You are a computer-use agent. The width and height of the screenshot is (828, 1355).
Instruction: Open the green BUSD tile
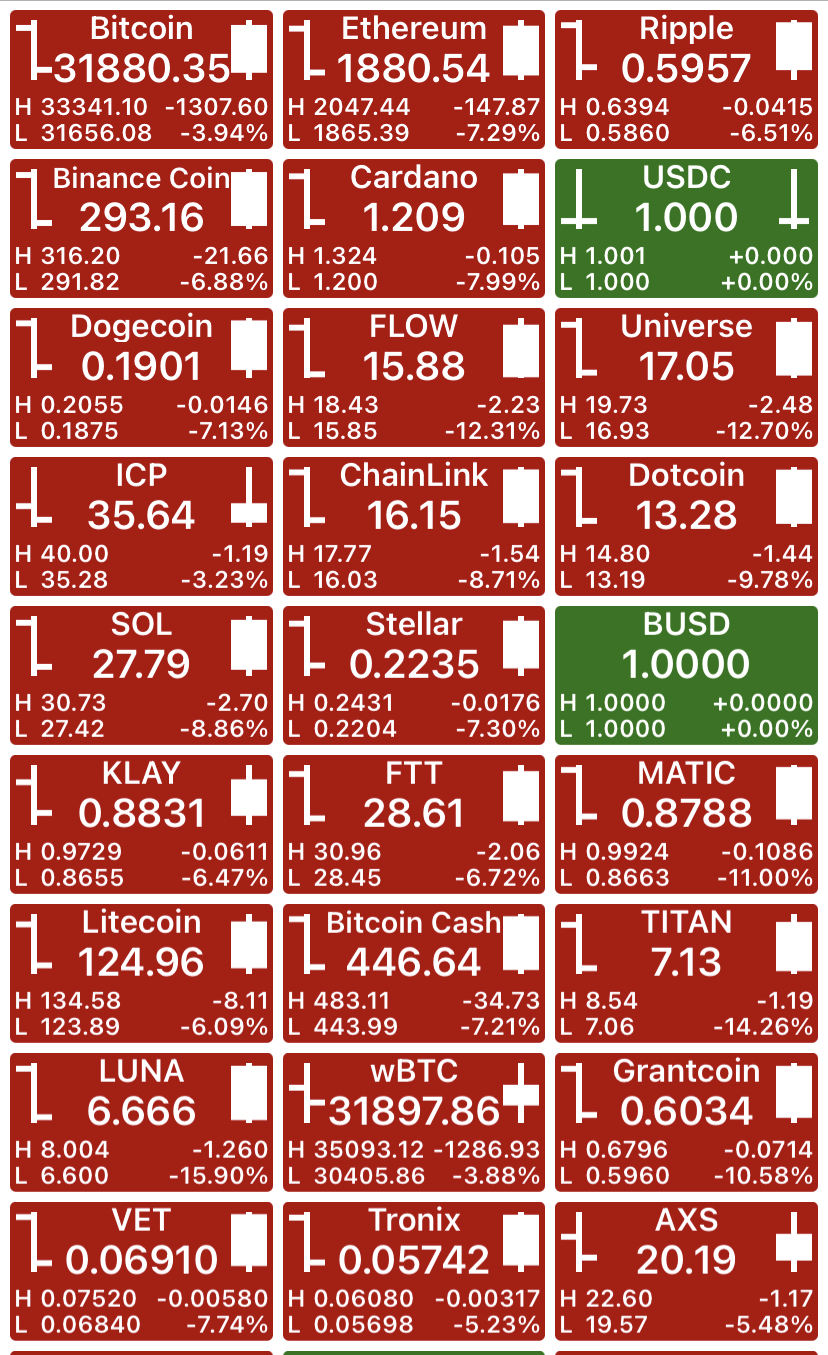pos(686,676)
